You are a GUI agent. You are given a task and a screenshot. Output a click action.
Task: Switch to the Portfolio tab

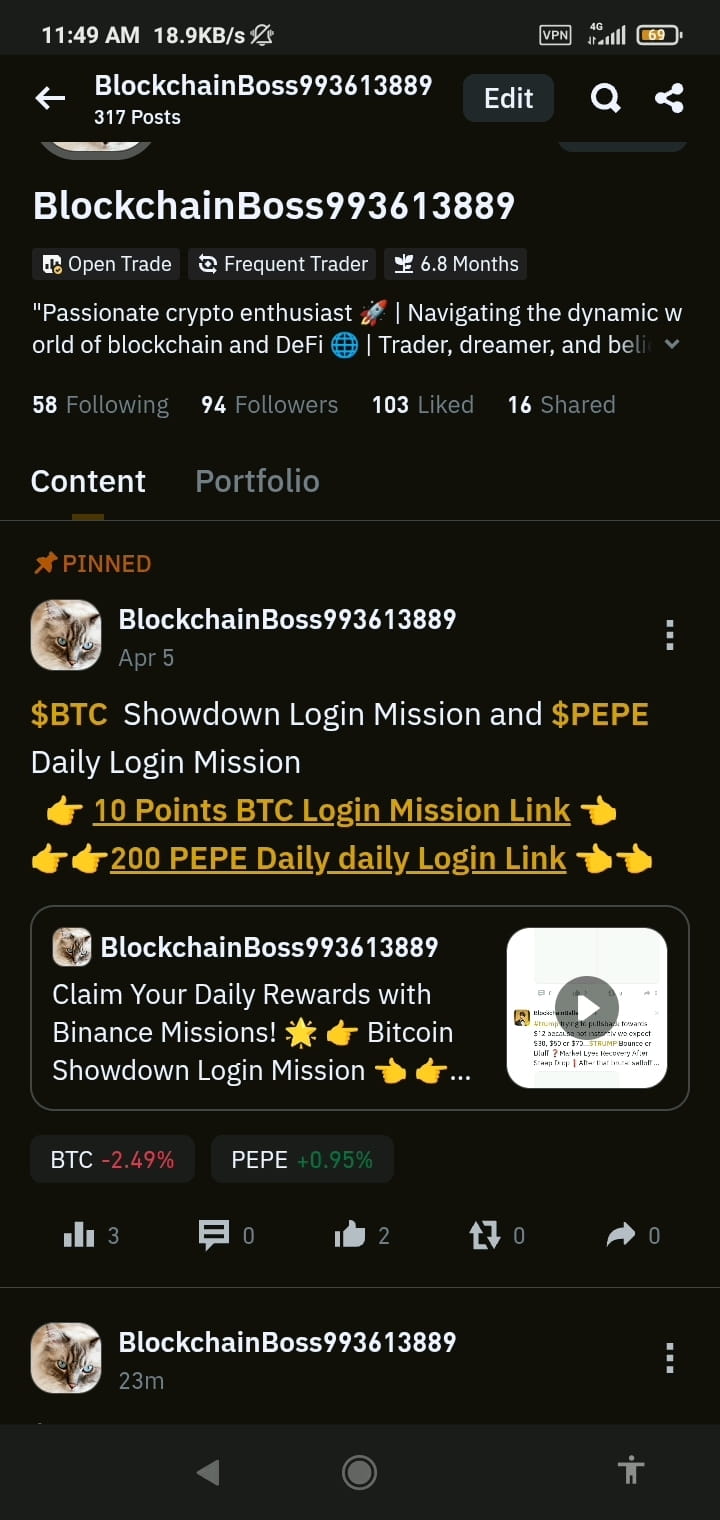click(257, 481)
